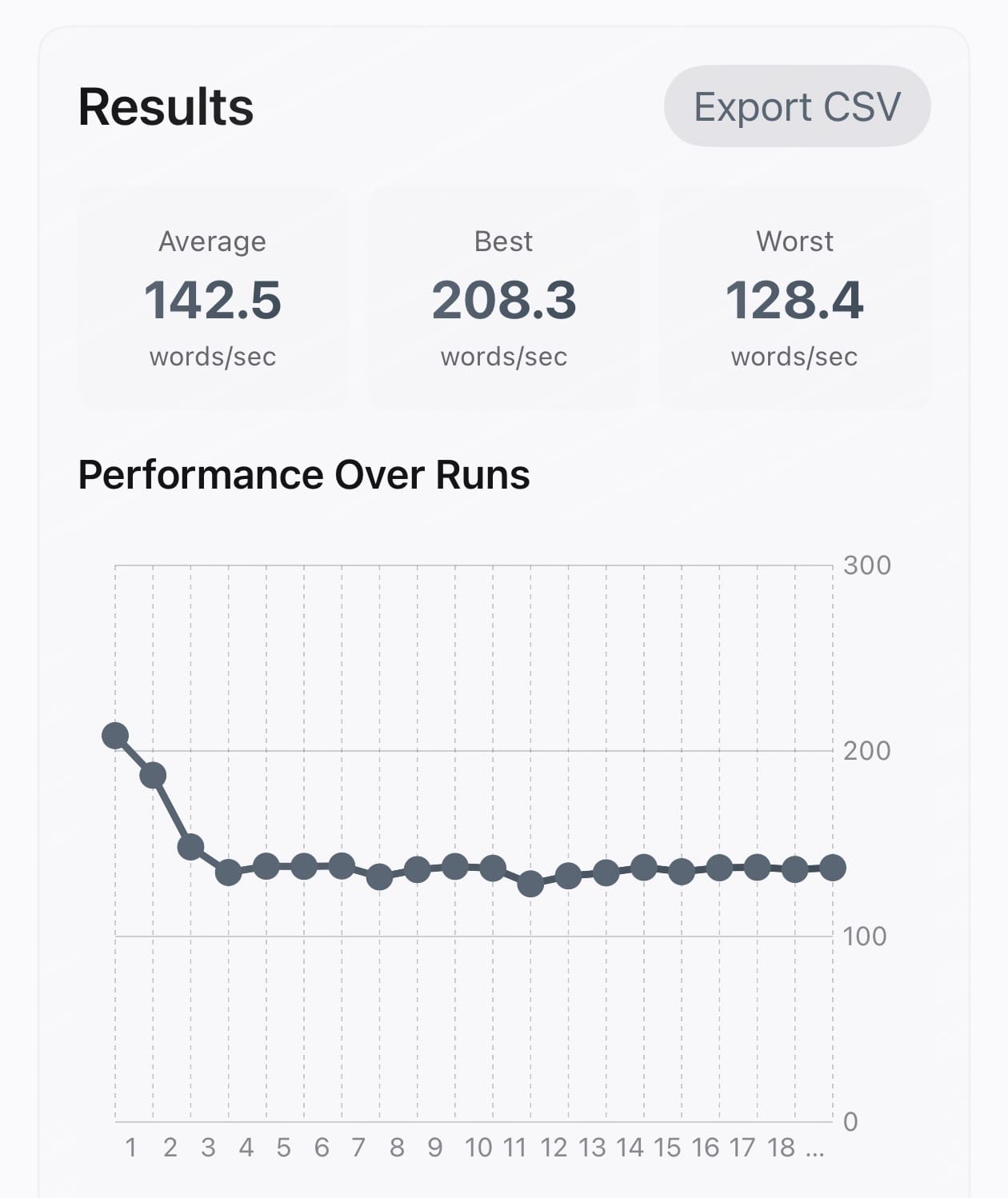Click the Performance Over Runs heading

[x=302, y=473]
